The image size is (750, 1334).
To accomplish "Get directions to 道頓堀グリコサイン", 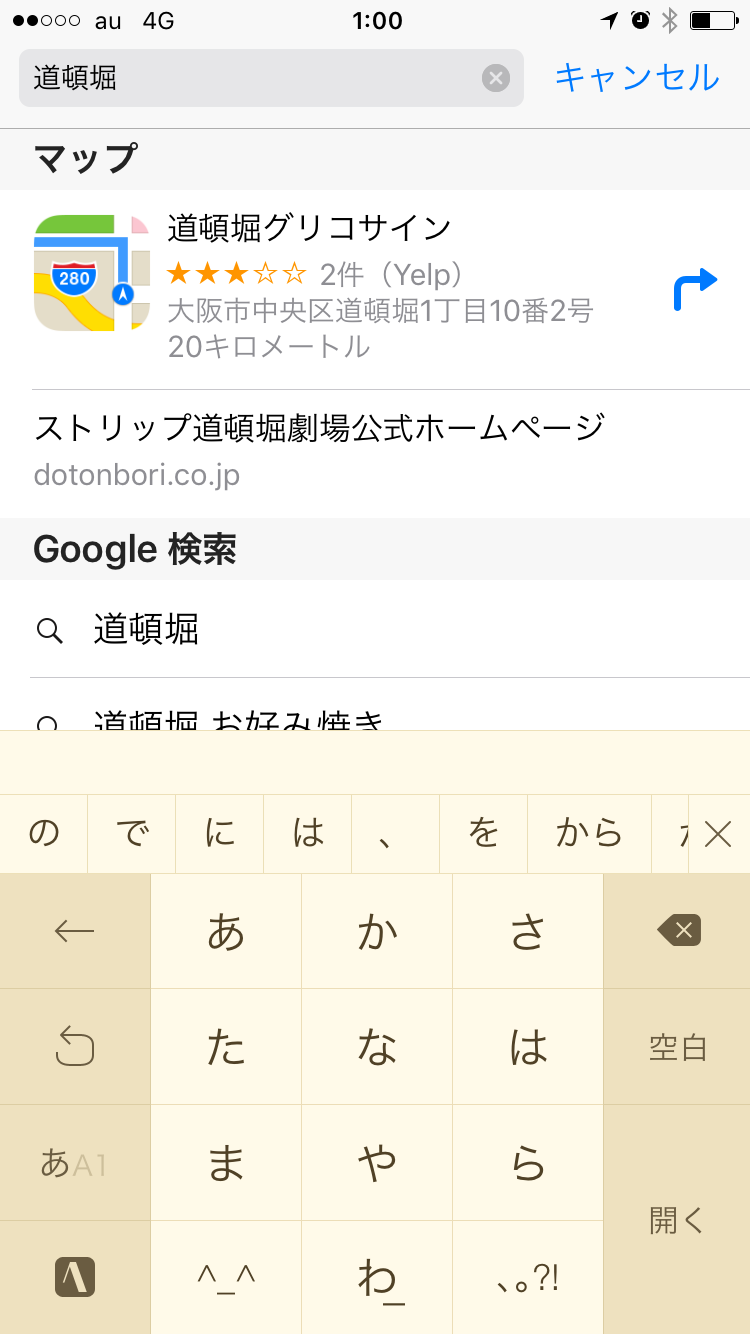I will [695, 288].
